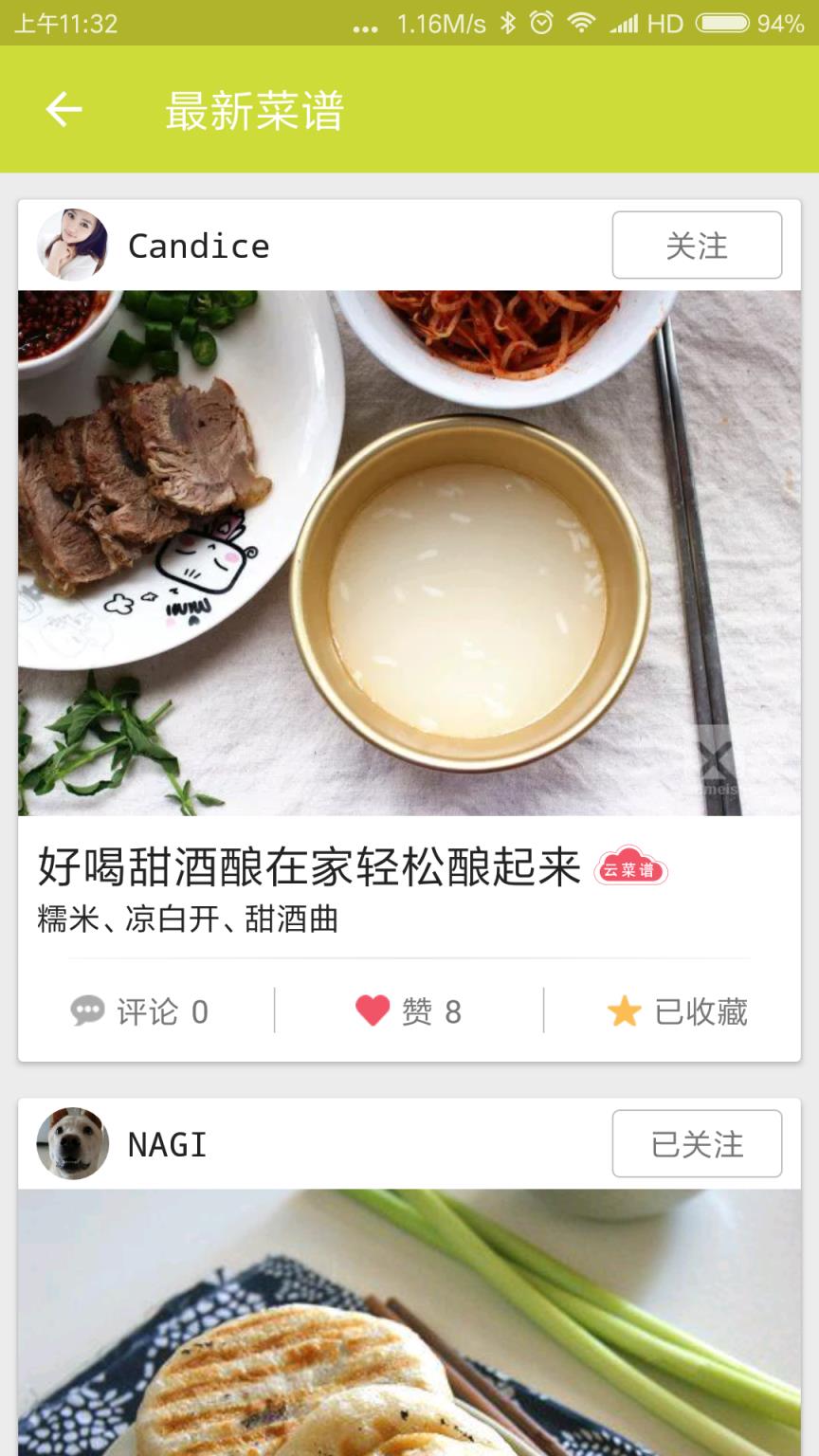Open Candice's profile avatar
819x1456 pixels.
(73, 245)
